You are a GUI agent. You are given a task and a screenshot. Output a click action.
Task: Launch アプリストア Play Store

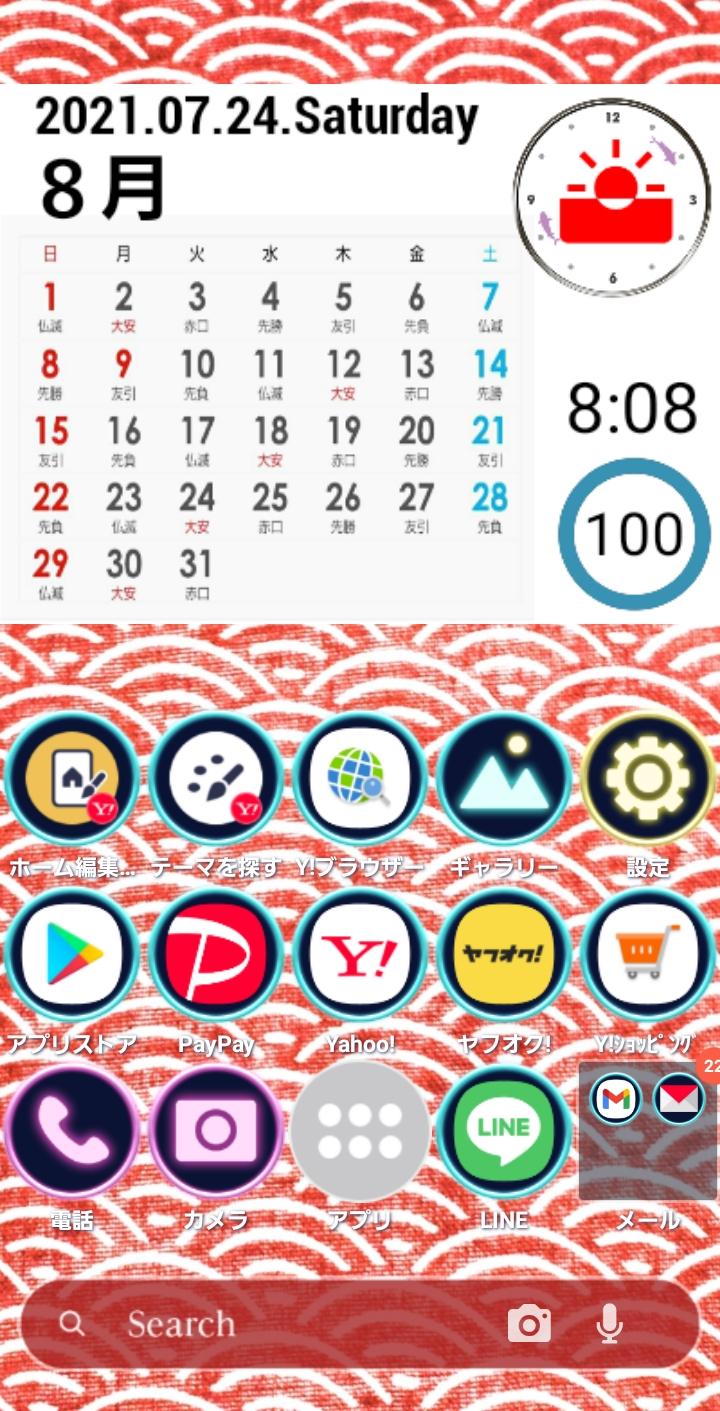click(x=72, y=957)
